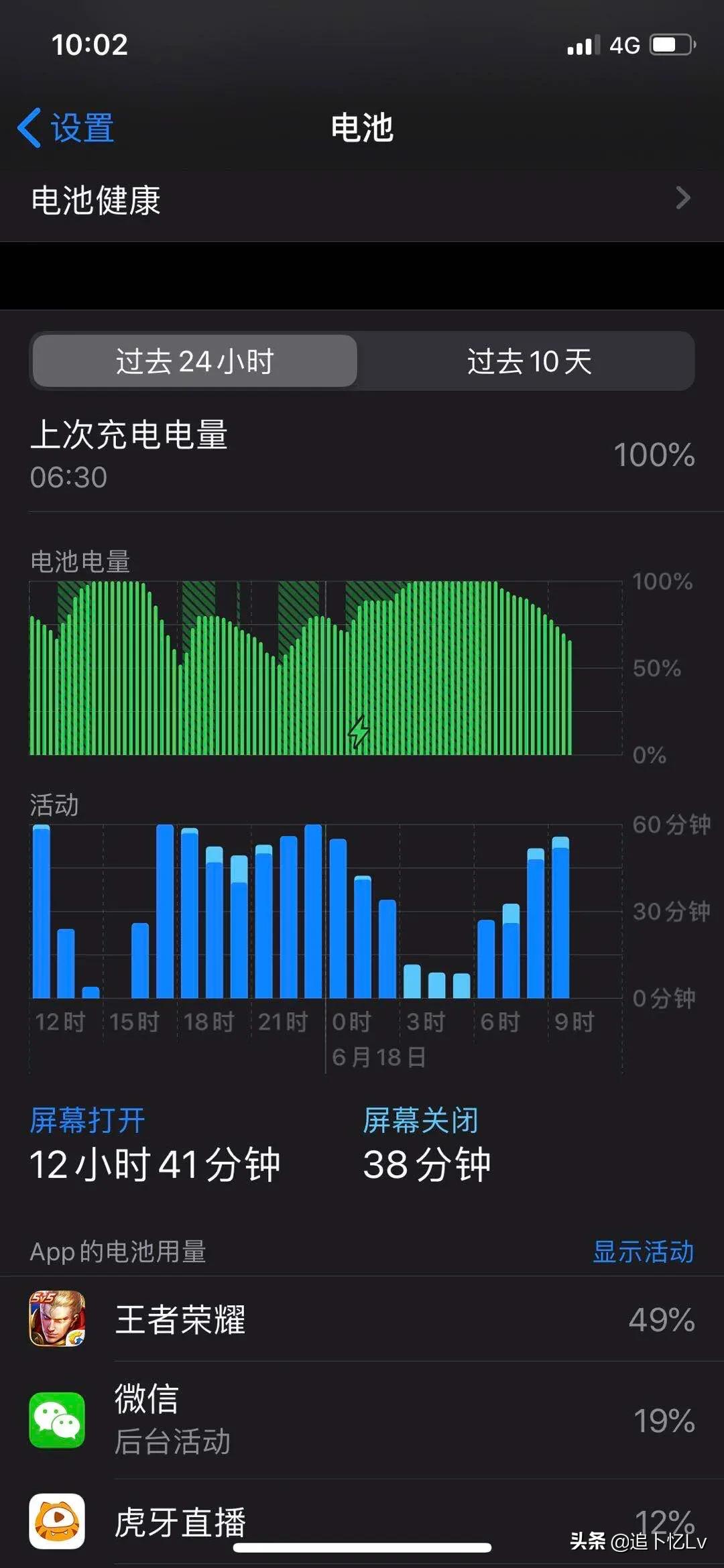The image size is (724, 1568).
Task: Tap the battery icon in the status bar
Action: click(x=670, y=44)
